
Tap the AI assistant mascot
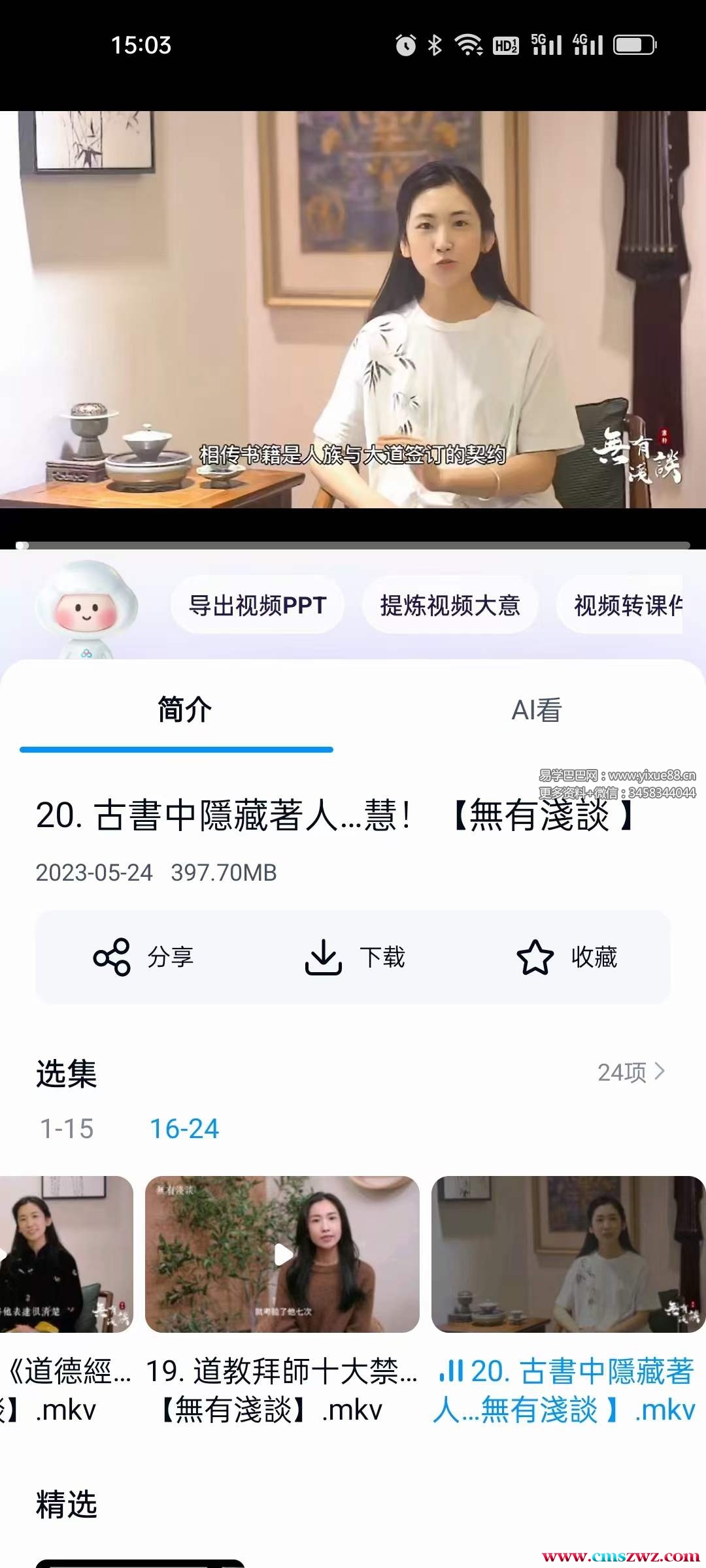86,608
